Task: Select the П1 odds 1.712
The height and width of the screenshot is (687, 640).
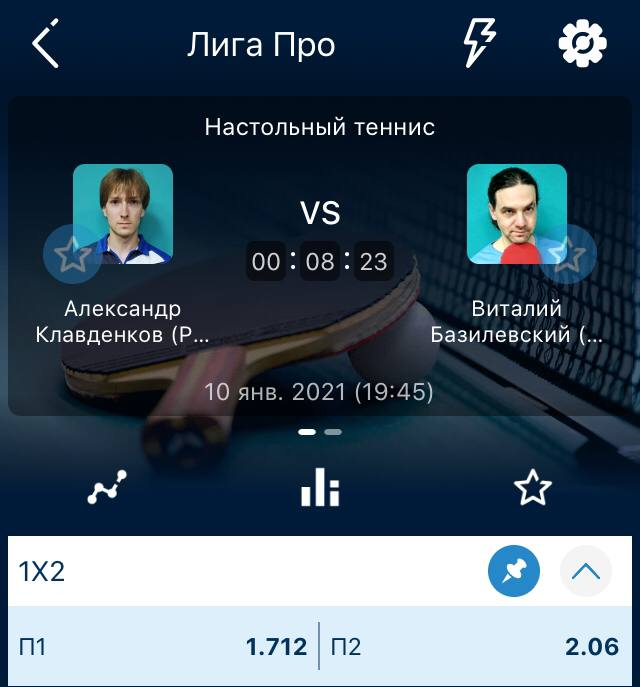Action: (163, 646)
